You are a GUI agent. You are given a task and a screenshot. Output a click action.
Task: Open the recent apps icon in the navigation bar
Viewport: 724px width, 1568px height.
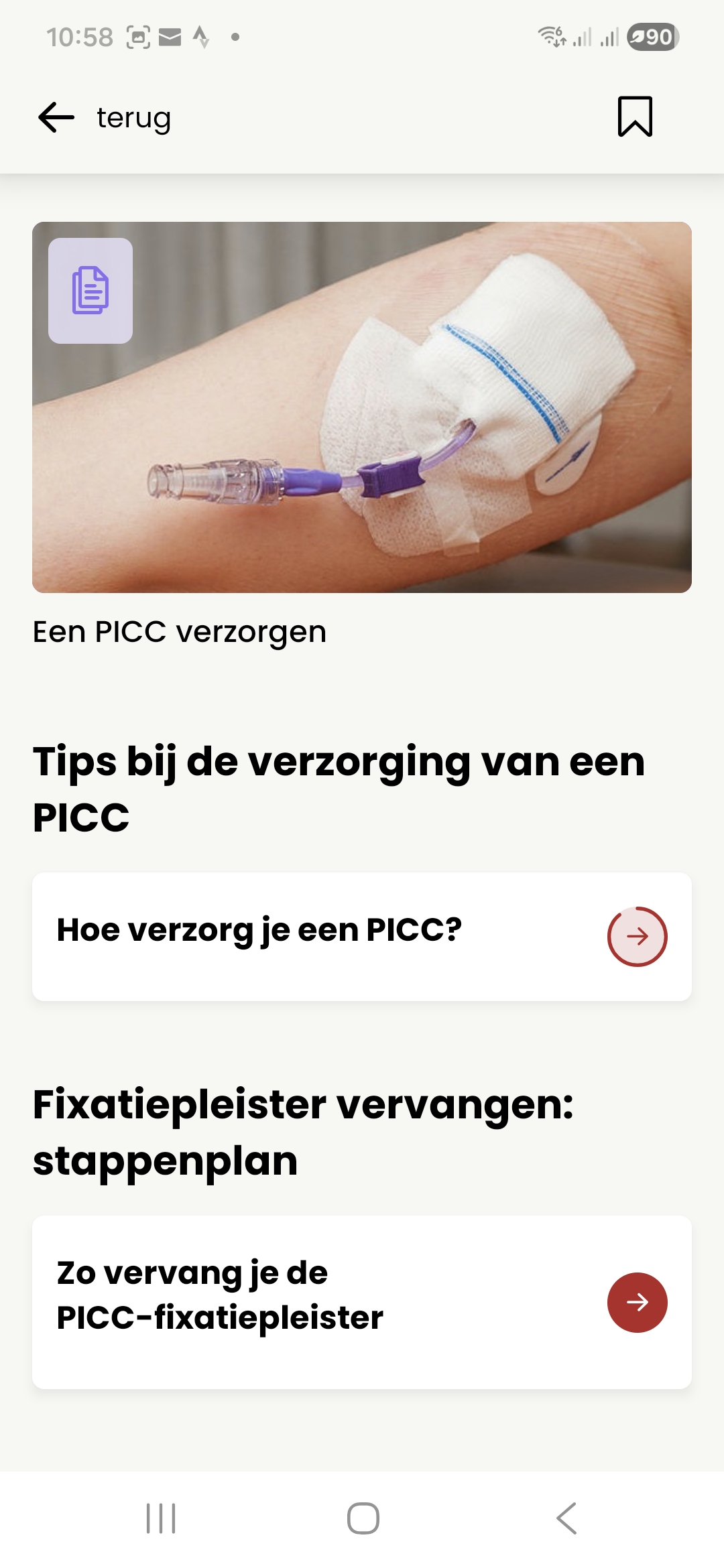pyautogui.click(x=160, y=1519)
